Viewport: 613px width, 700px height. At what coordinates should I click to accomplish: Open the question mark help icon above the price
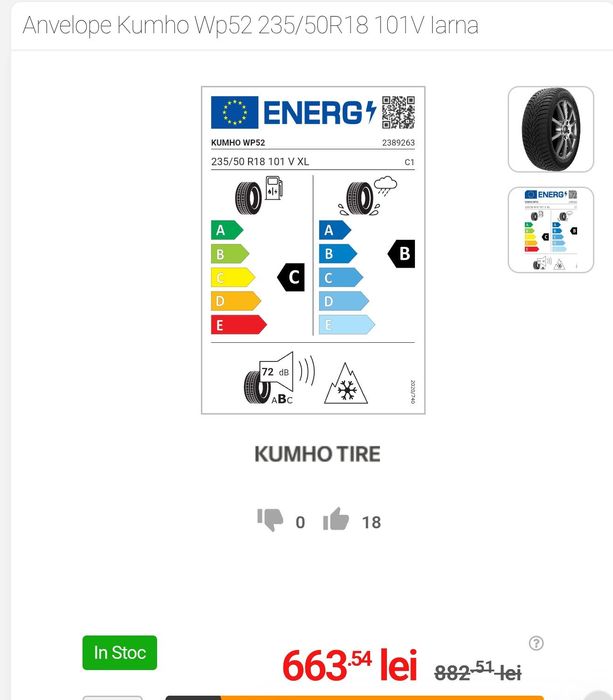536,643
